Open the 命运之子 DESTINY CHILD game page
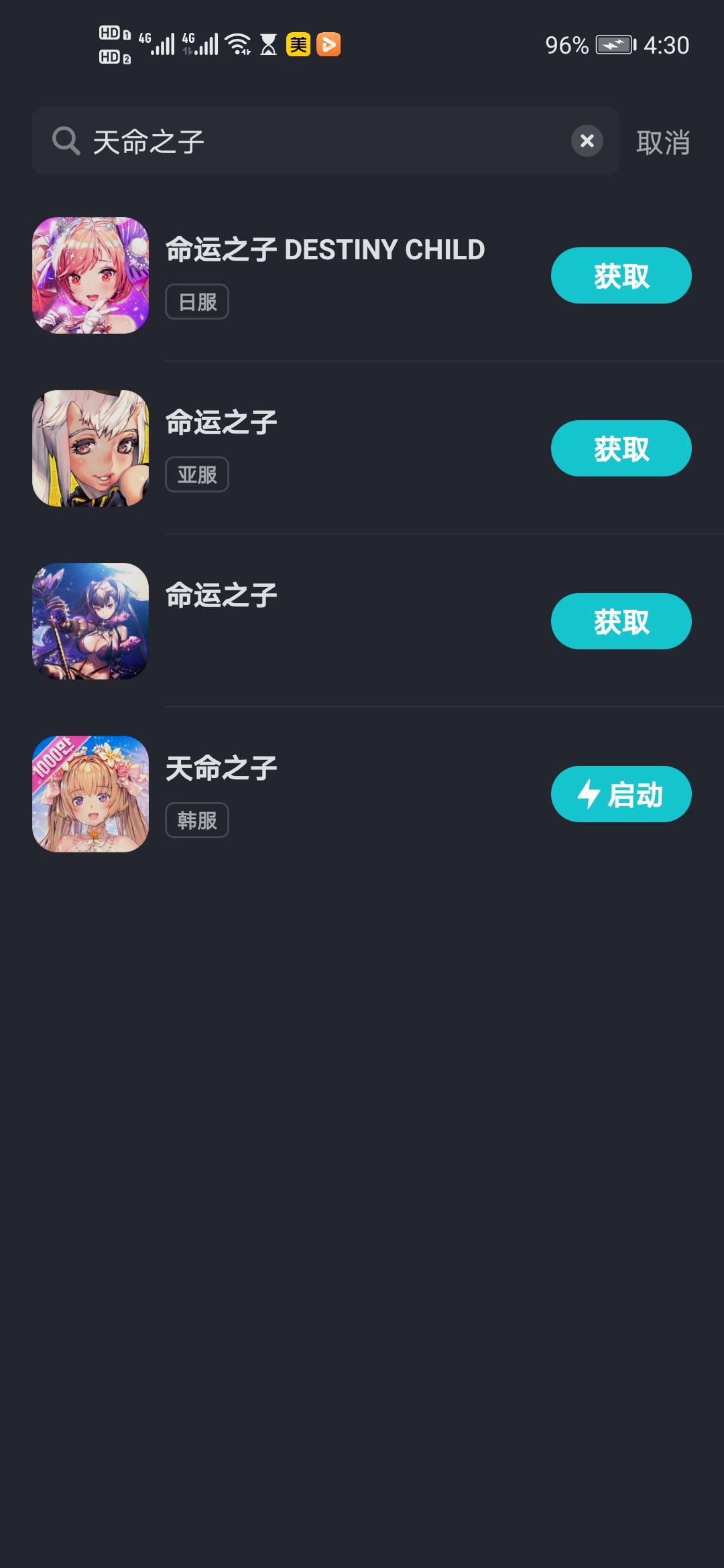 pyautogui.click(x=324, y=250)
